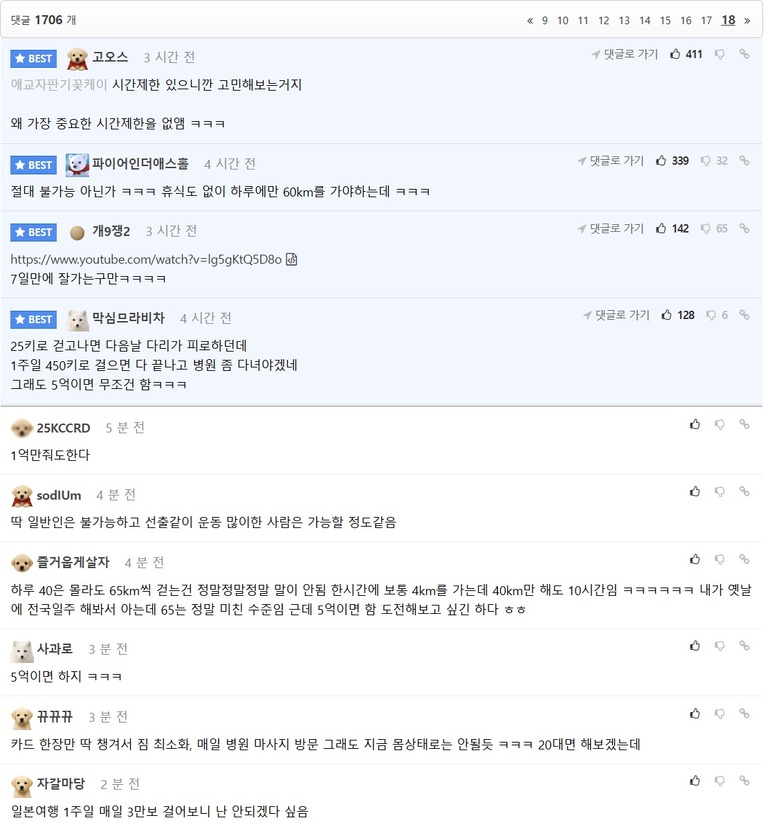Screen dimensions: 779x827
Task: Open the YouTube link in 개9쟁2's comment
Action: (x=147, y=260)
